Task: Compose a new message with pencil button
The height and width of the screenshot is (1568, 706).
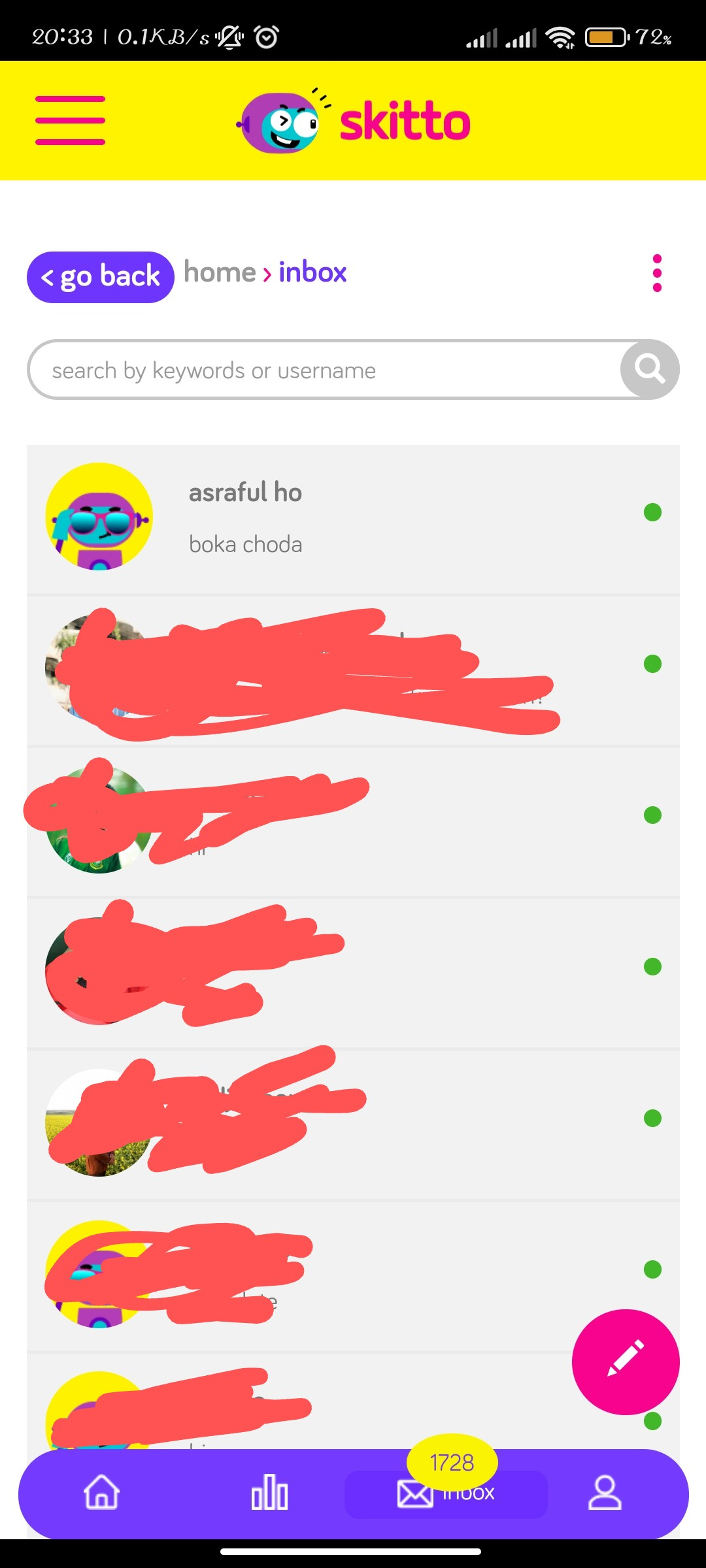Action: pyautogui.click(x=626, y=1362)
